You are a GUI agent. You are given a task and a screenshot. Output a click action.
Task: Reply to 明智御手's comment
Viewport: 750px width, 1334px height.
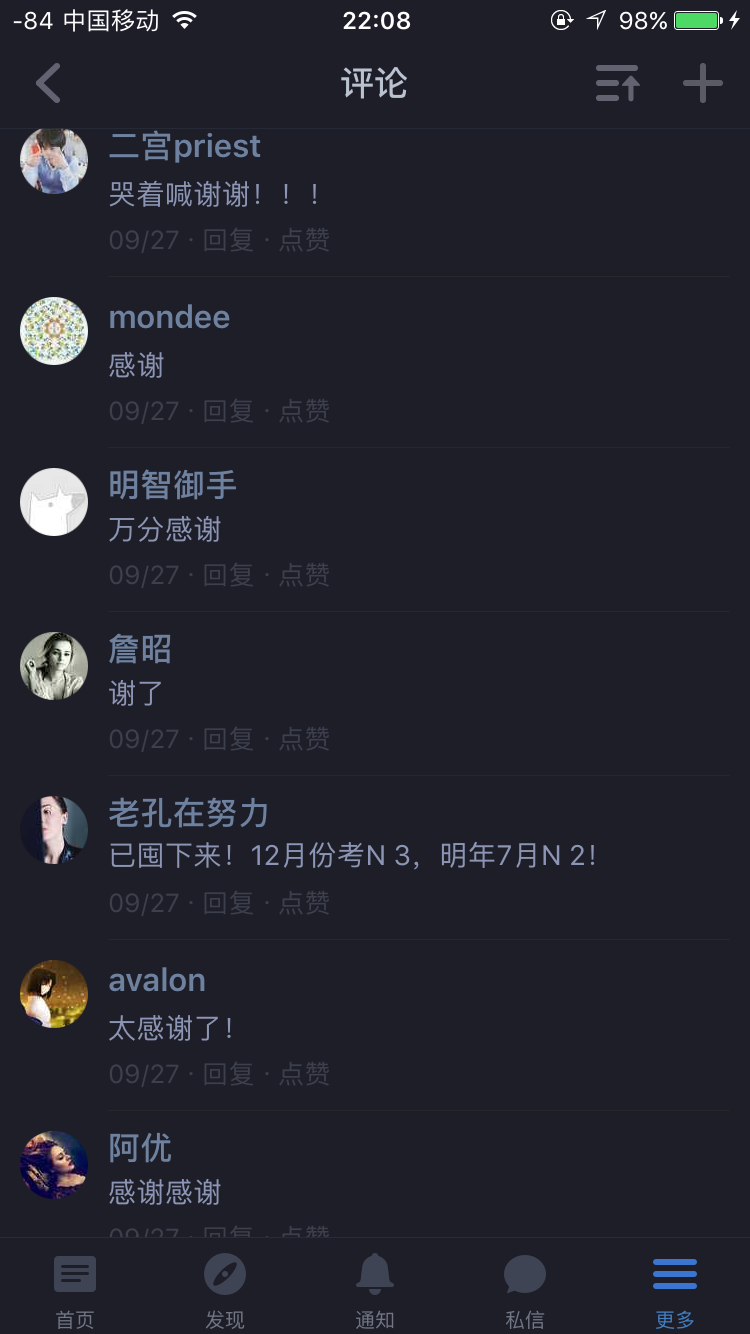pos(229,575)
